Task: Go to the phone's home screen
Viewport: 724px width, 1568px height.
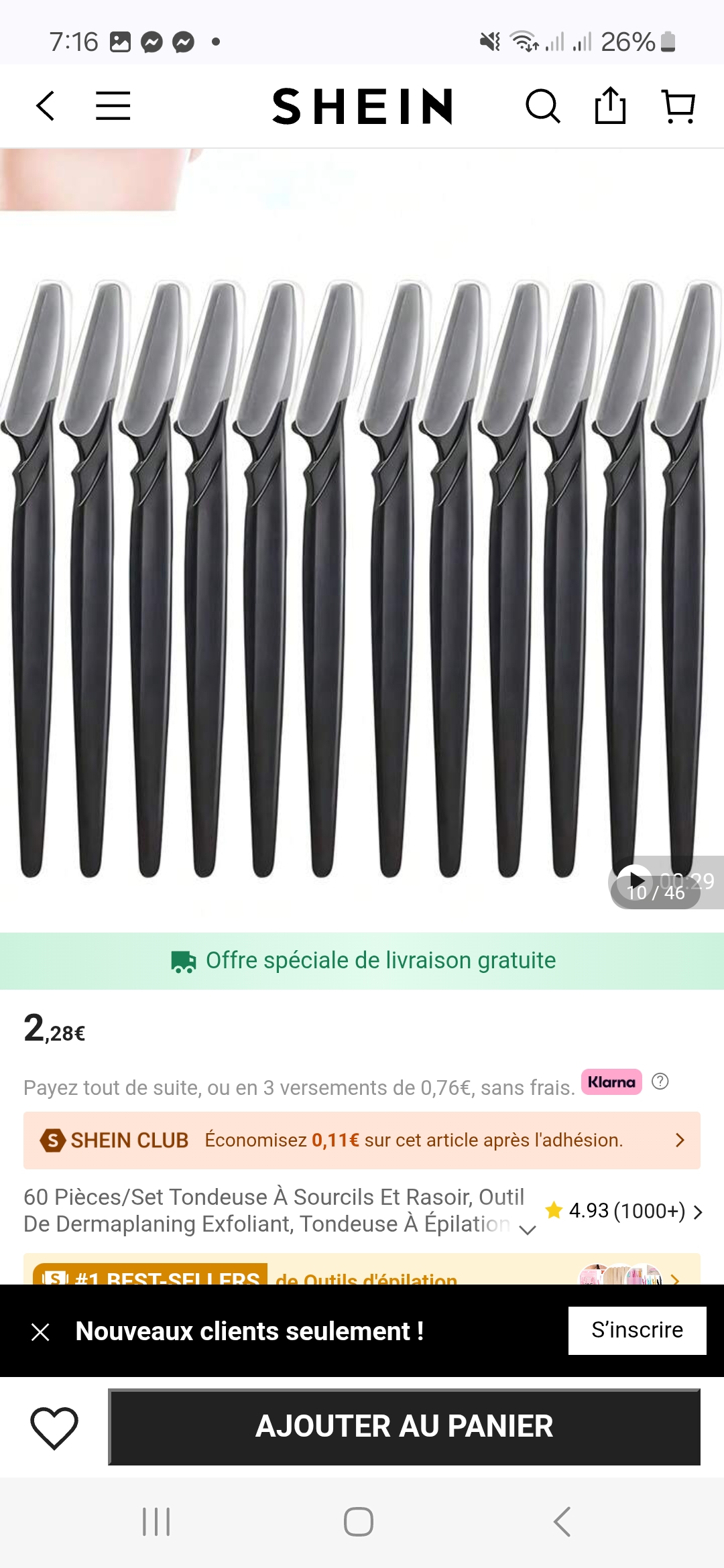Action: tap(359, 1522)
